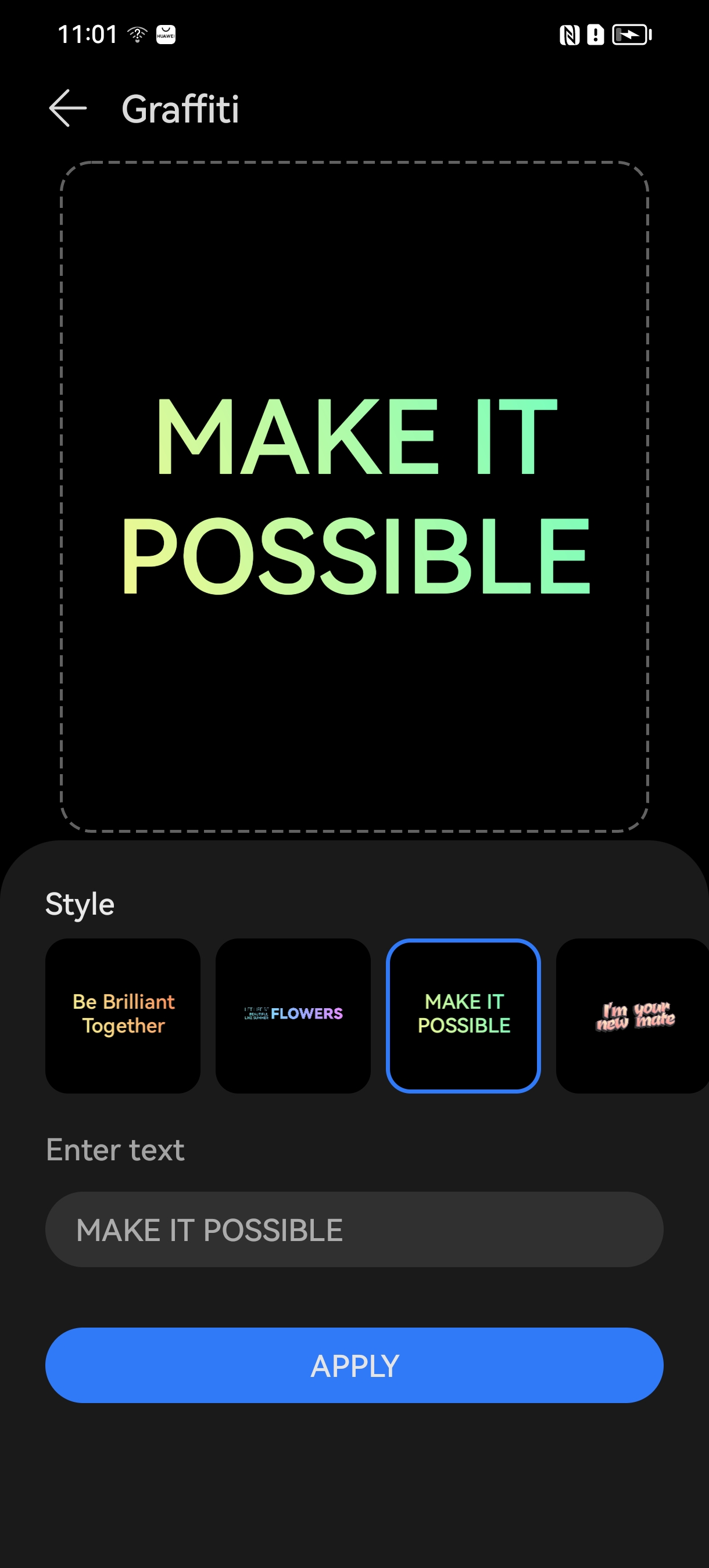Choose the FLOWERS style

click(x=293, y=1015)
